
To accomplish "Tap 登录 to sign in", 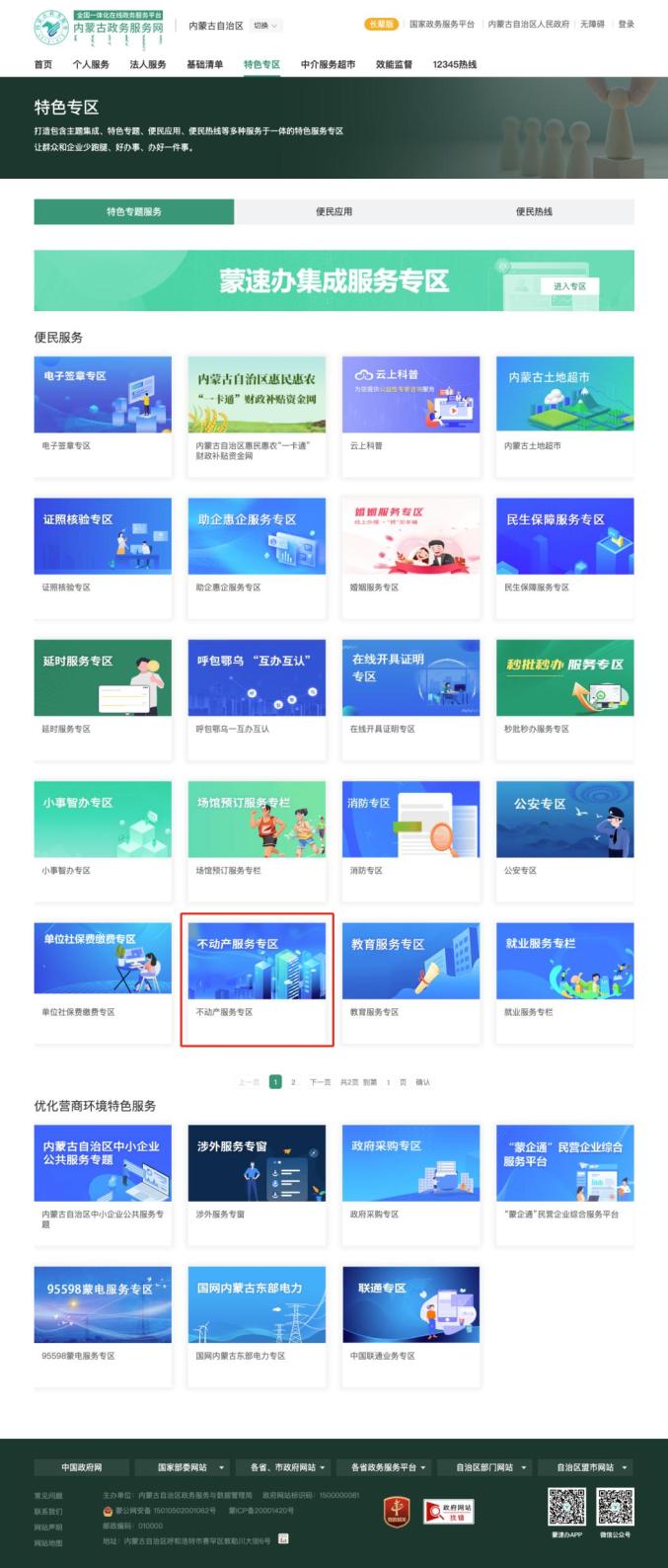I will [x=626, y=24].
